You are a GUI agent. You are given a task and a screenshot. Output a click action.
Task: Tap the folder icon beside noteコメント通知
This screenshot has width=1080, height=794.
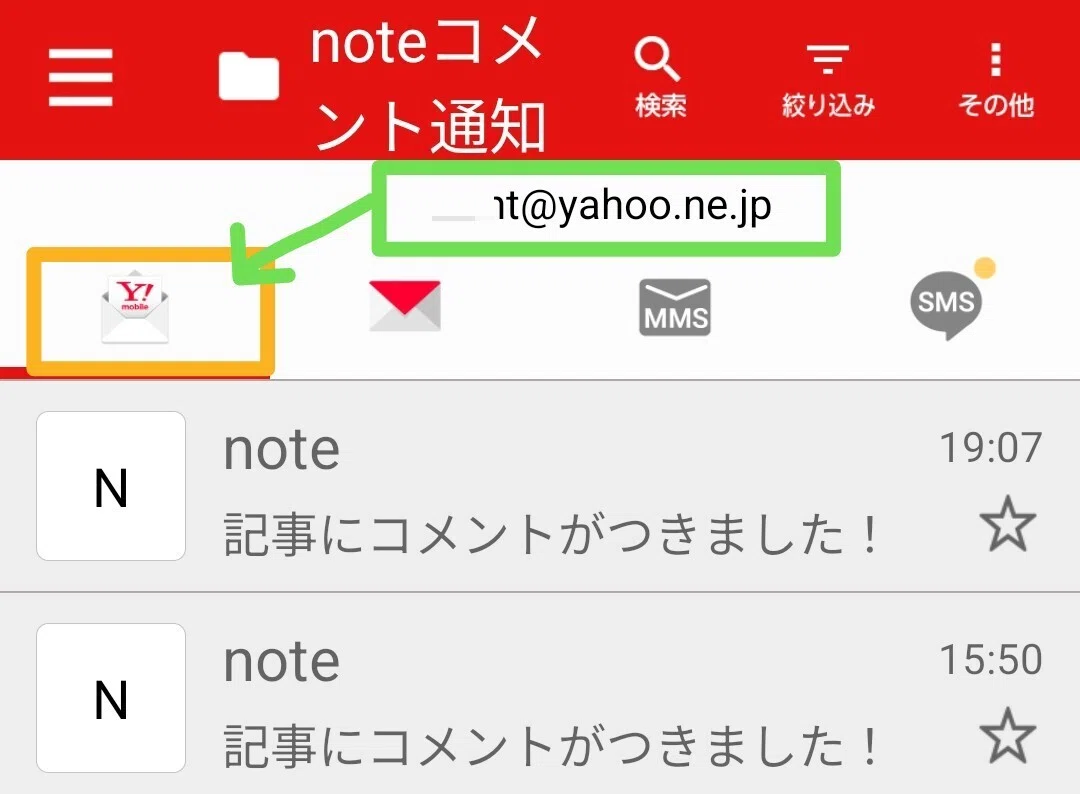tap(249, 76)
